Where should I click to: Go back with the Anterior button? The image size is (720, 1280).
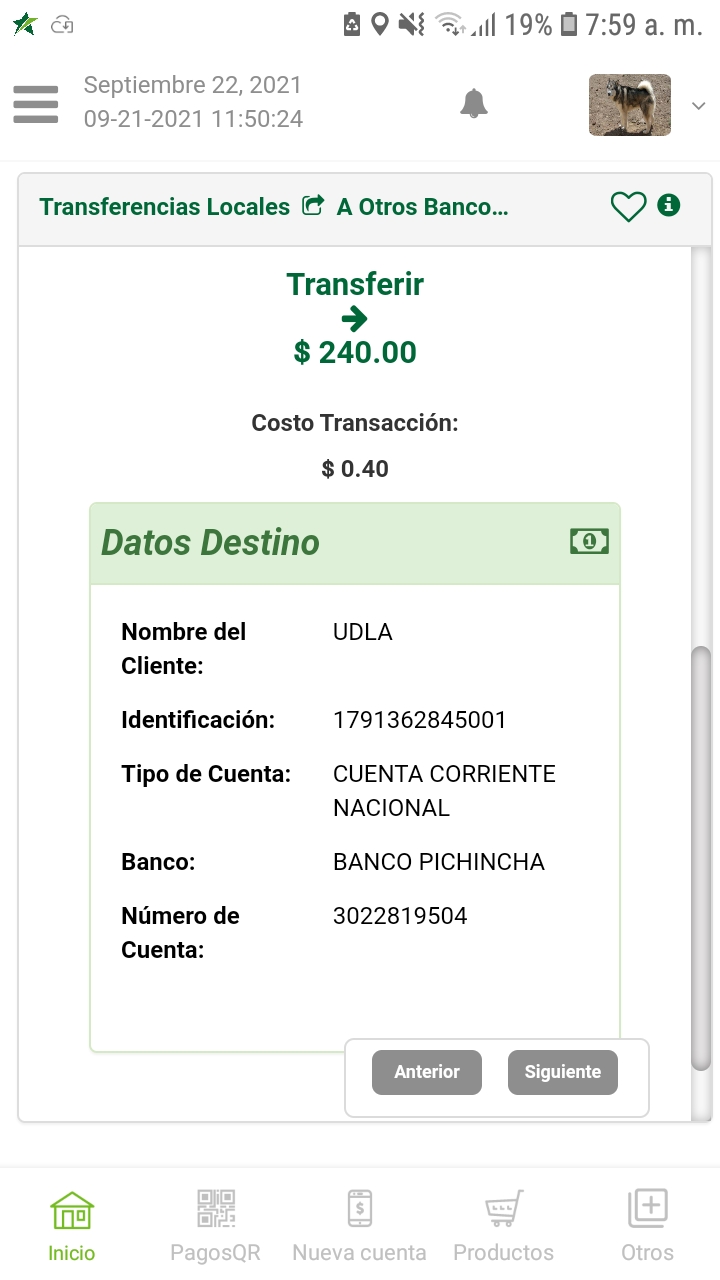click(427, 1072)
